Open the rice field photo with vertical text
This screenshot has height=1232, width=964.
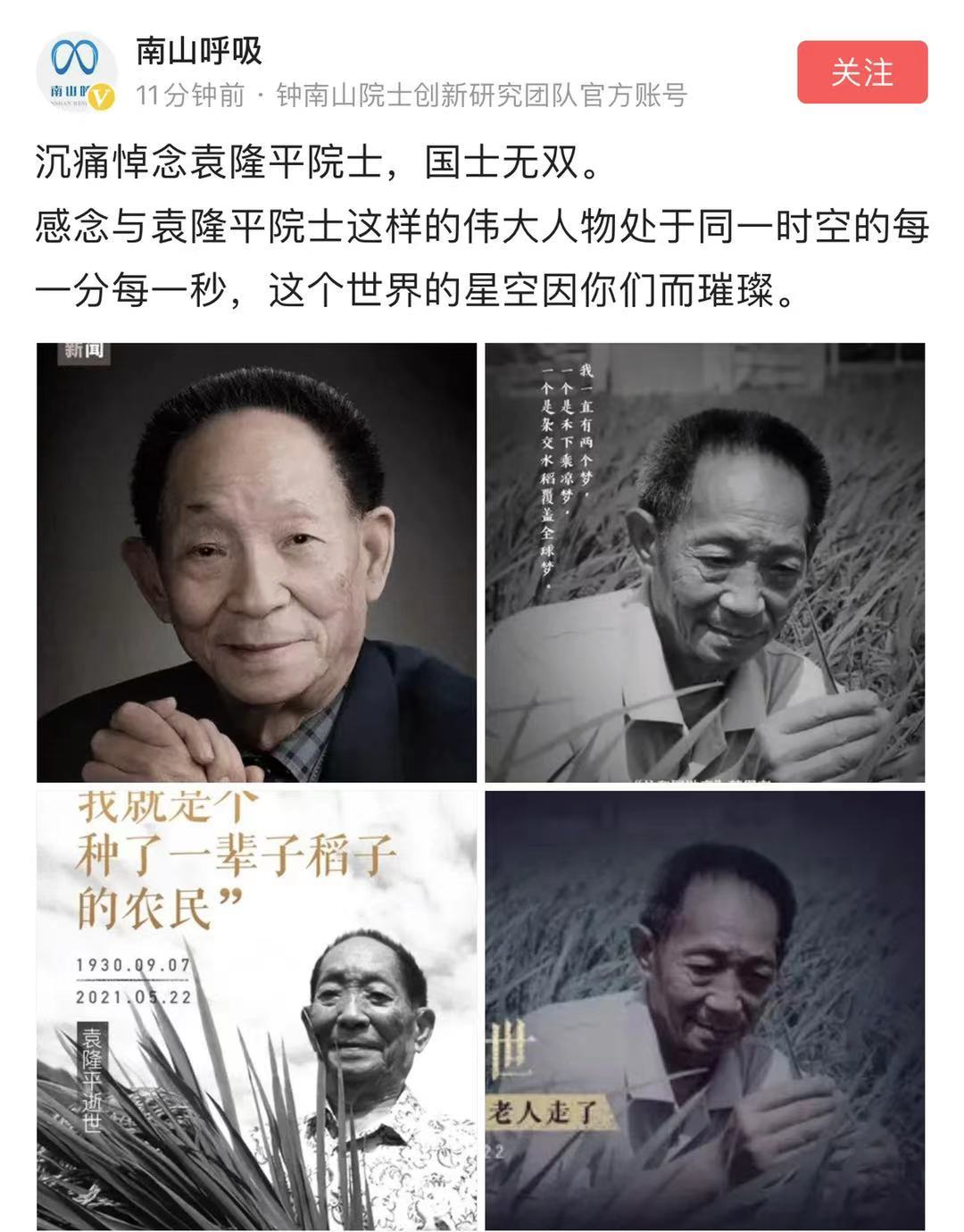(x=704, y=562)
